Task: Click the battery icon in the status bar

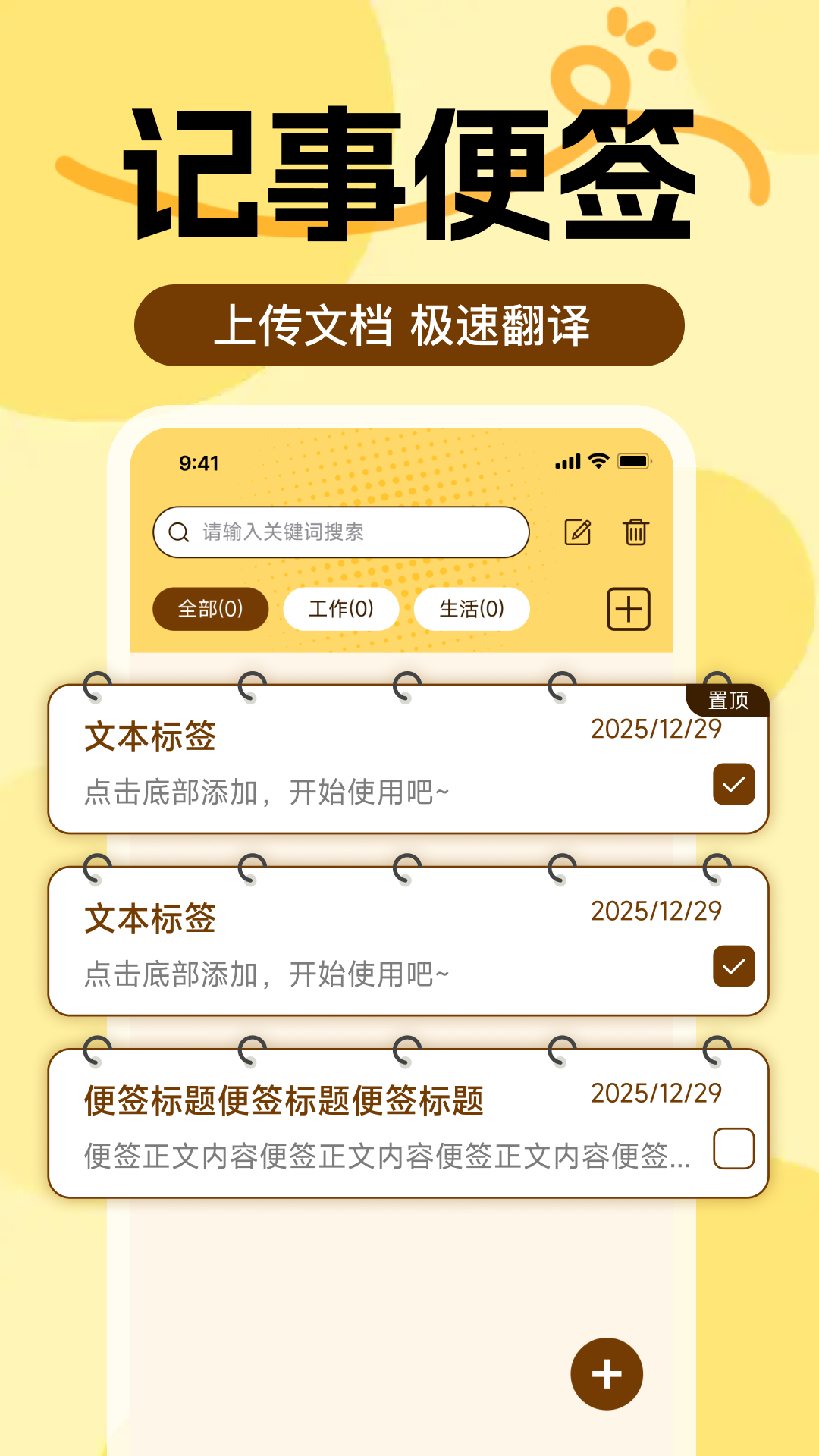Action: [634, 460]
